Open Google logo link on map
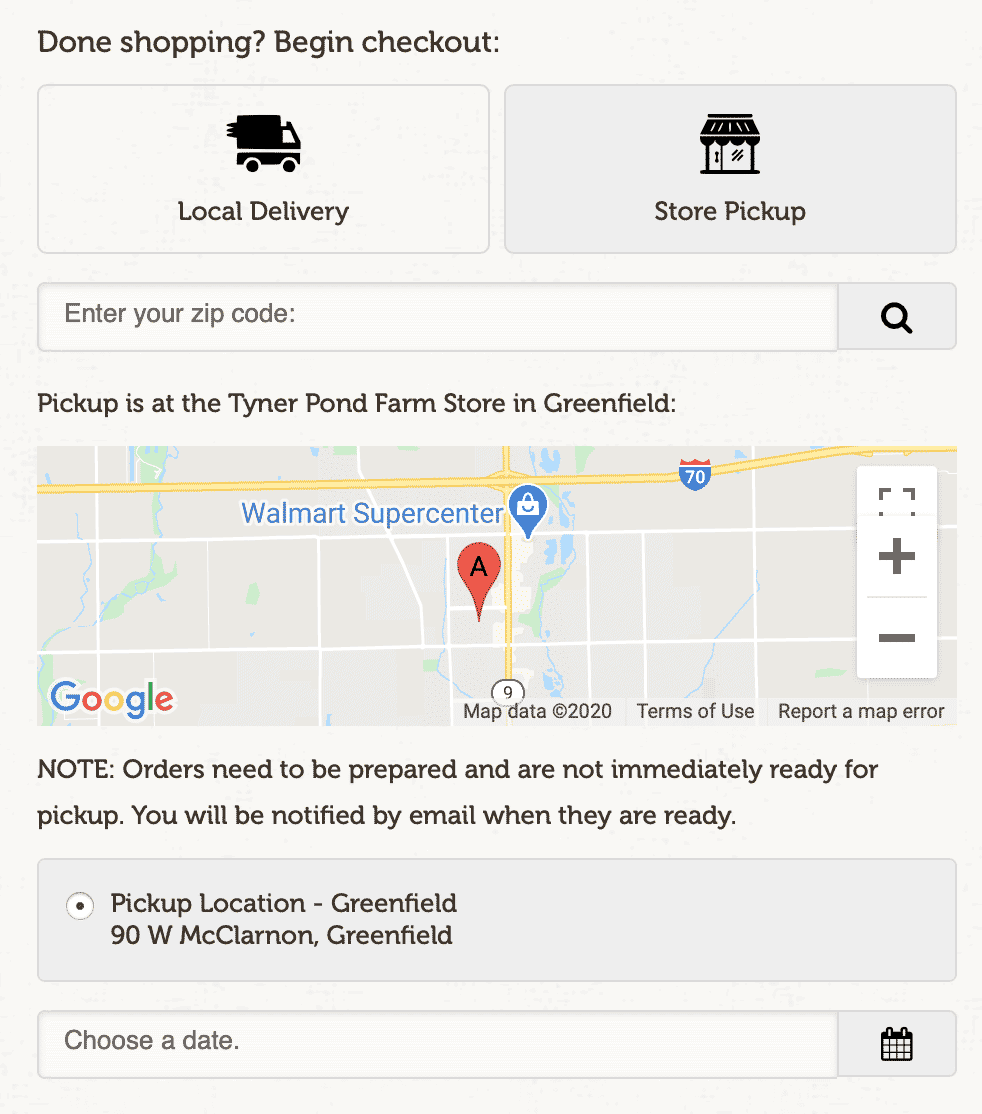Image resolution: width=982 pixels, height=1114 pixels. pos(112,698)
